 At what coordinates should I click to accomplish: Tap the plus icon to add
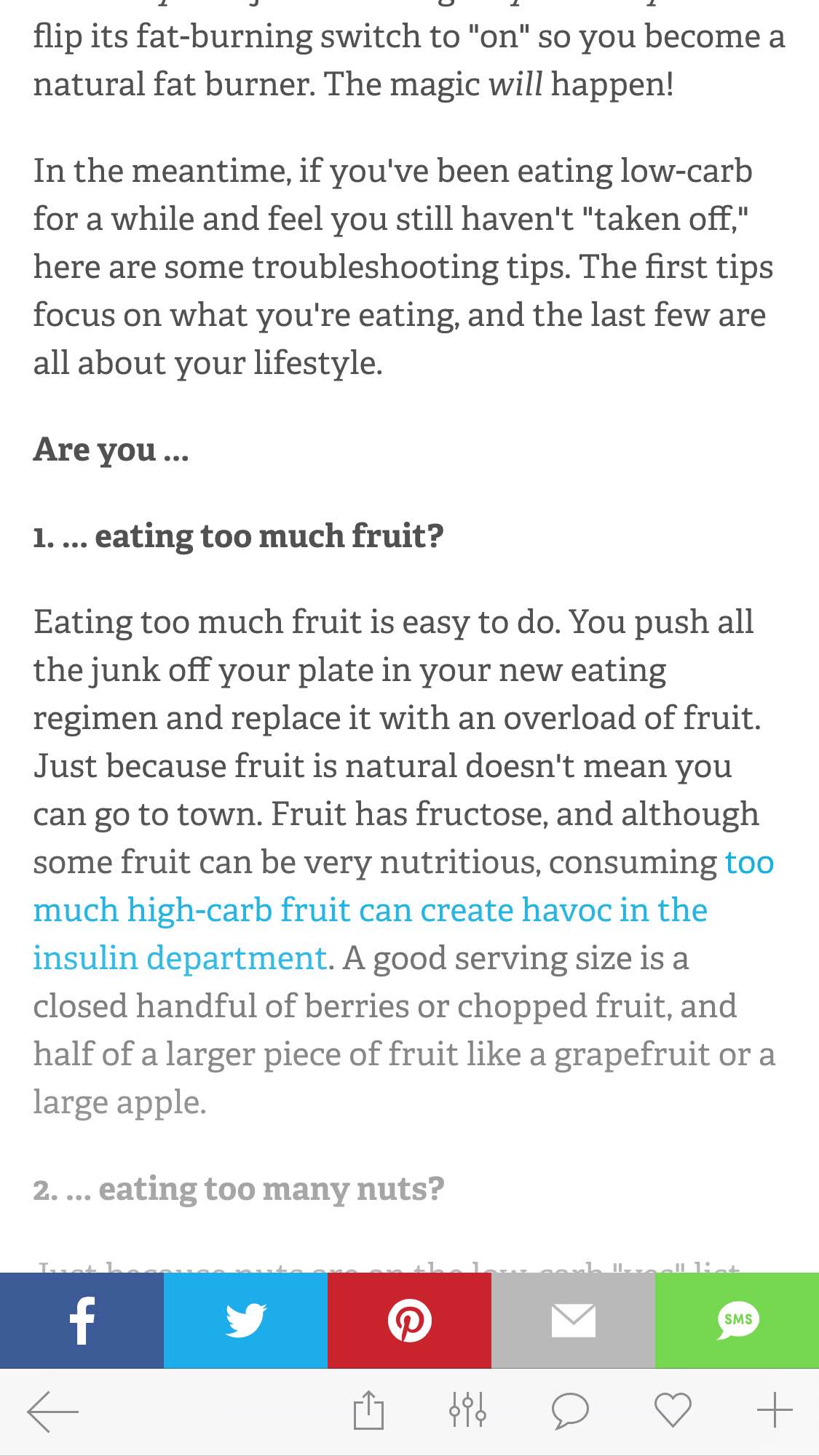click(775, 1410)
